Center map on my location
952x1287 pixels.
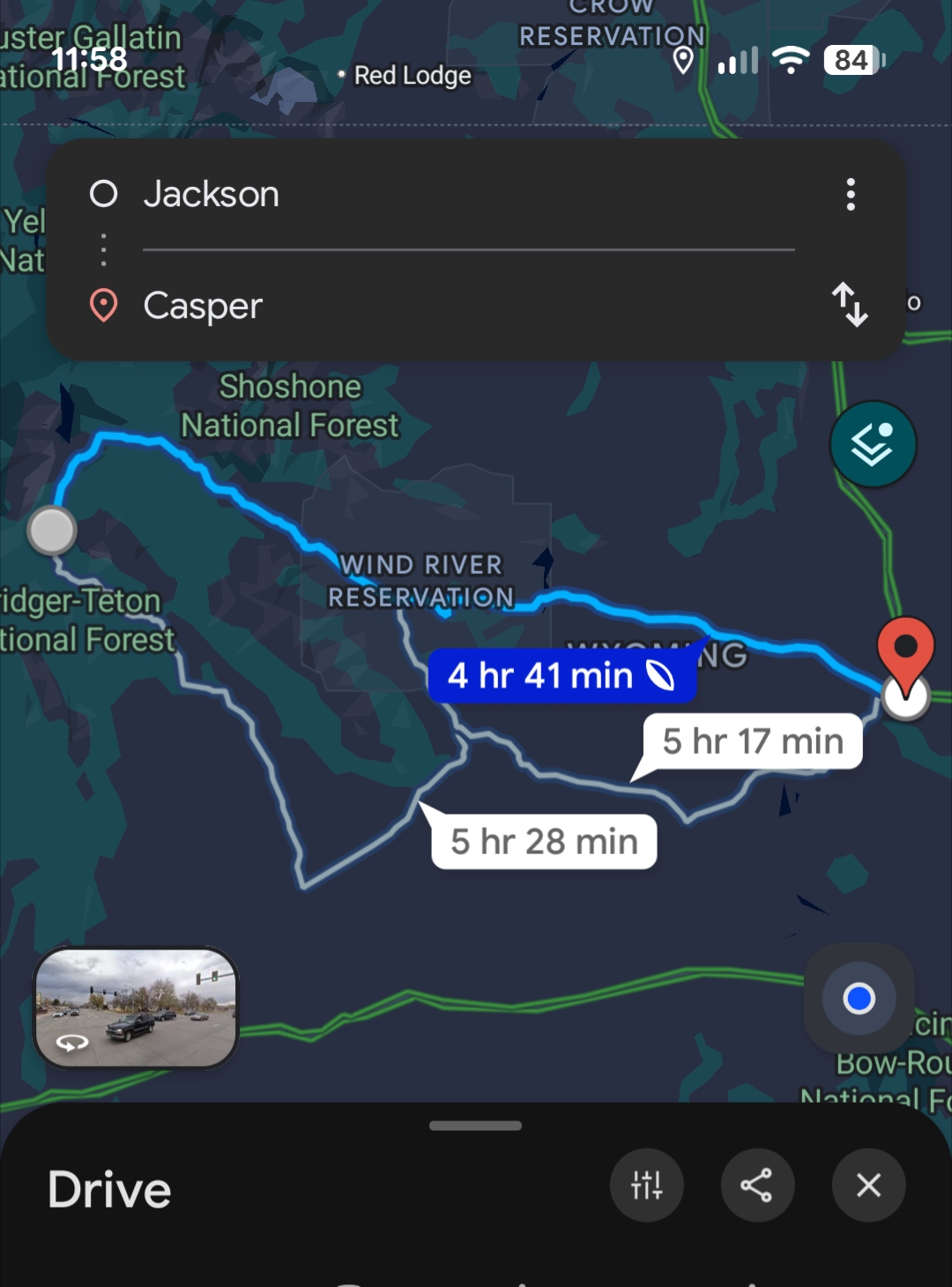pyautogui.click(x=859, y=999)
